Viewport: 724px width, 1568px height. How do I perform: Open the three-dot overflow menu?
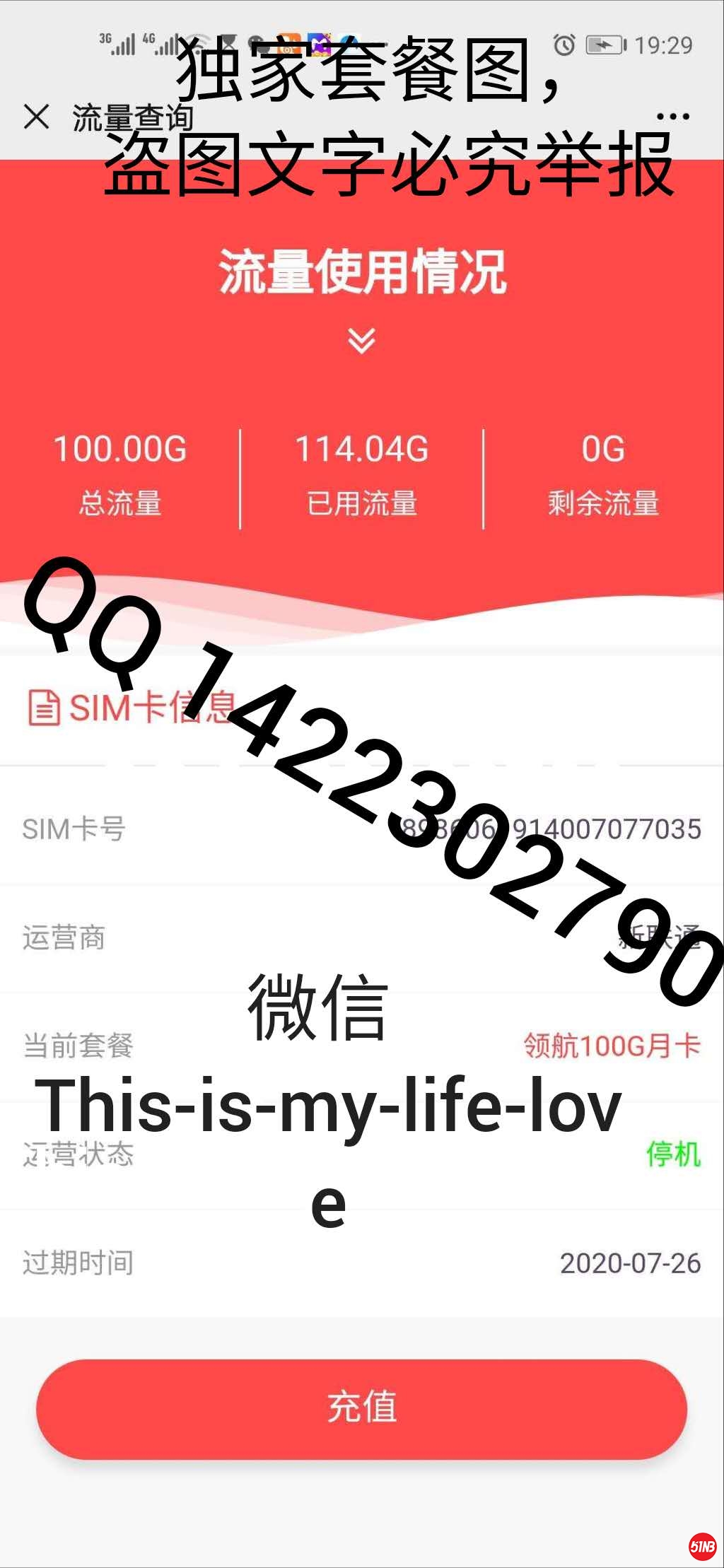pos(672,117)
